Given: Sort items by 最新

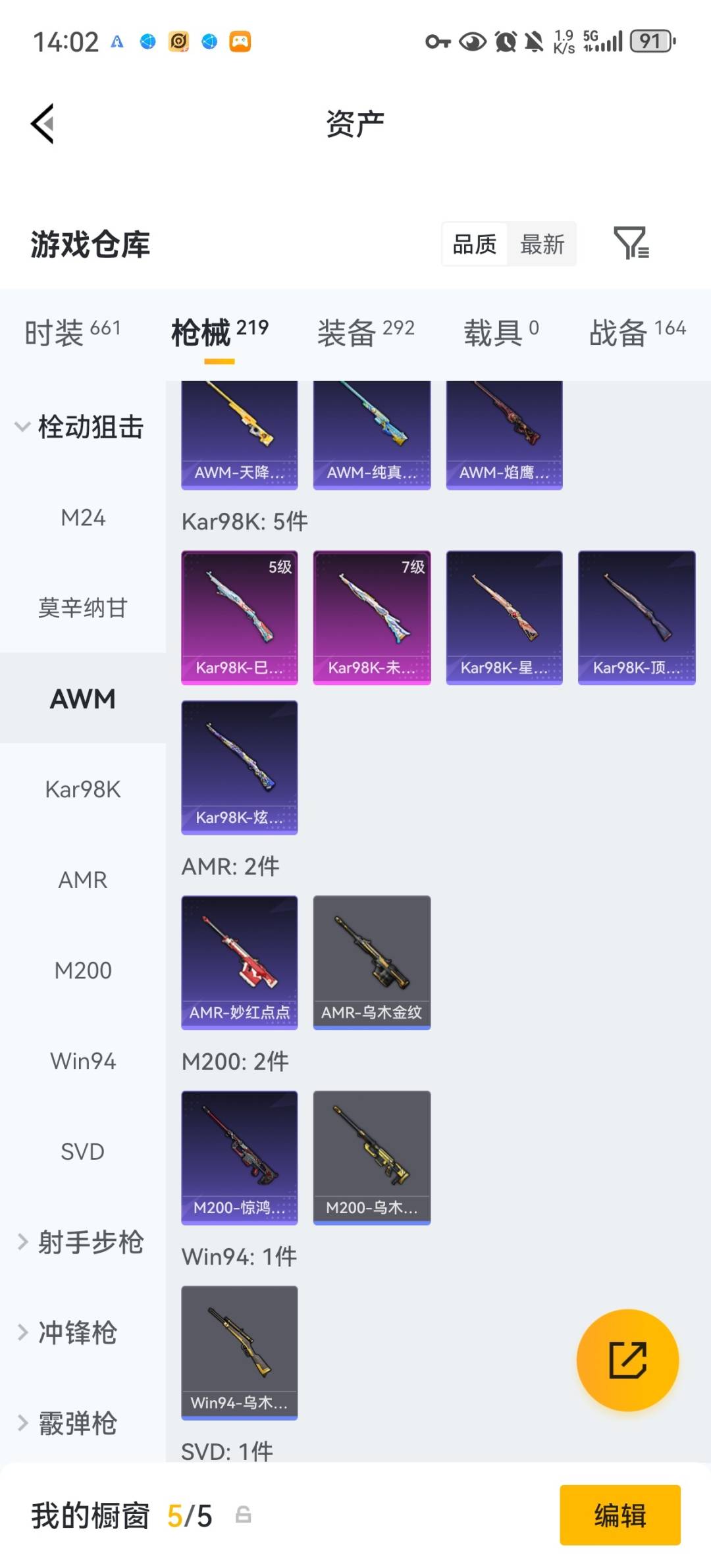Looking at the screenshot, I should pos(542,244).
